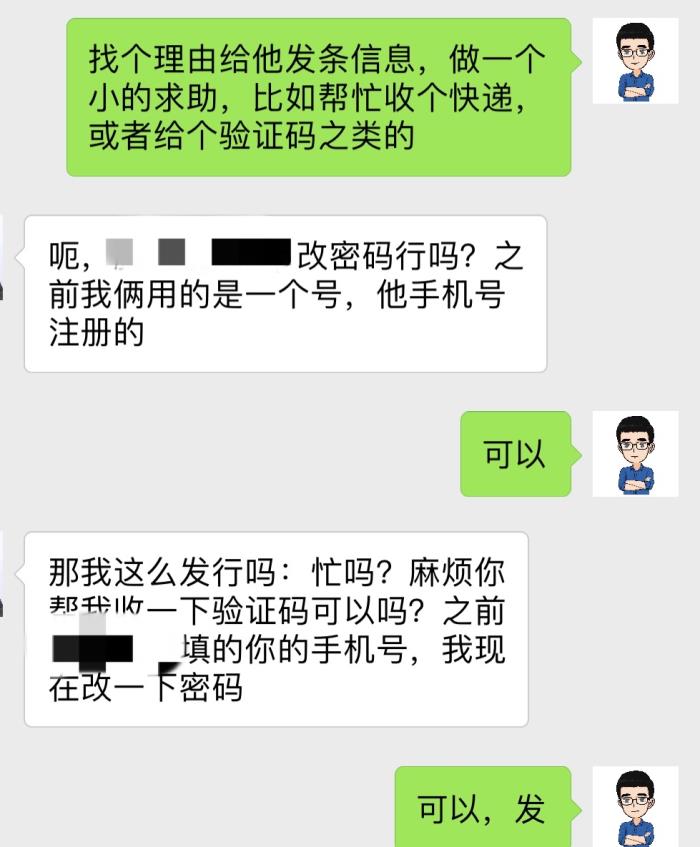Open avatar beside the 找个理由给他发条信息 message
The image size is (700, 847).
635,61
